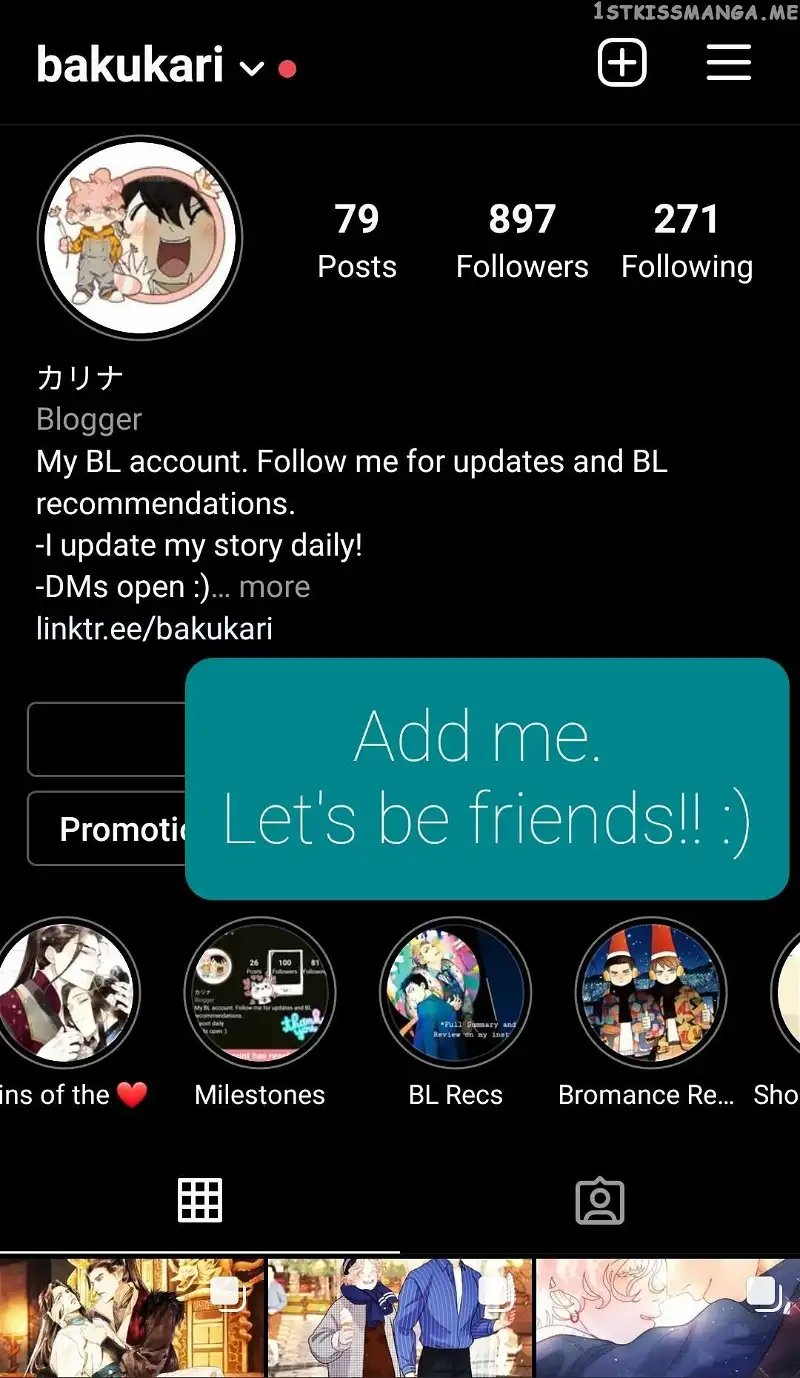800x1378 pixels.
Task: Tap the create new post plus icon
Action: [x=622, y=63]
